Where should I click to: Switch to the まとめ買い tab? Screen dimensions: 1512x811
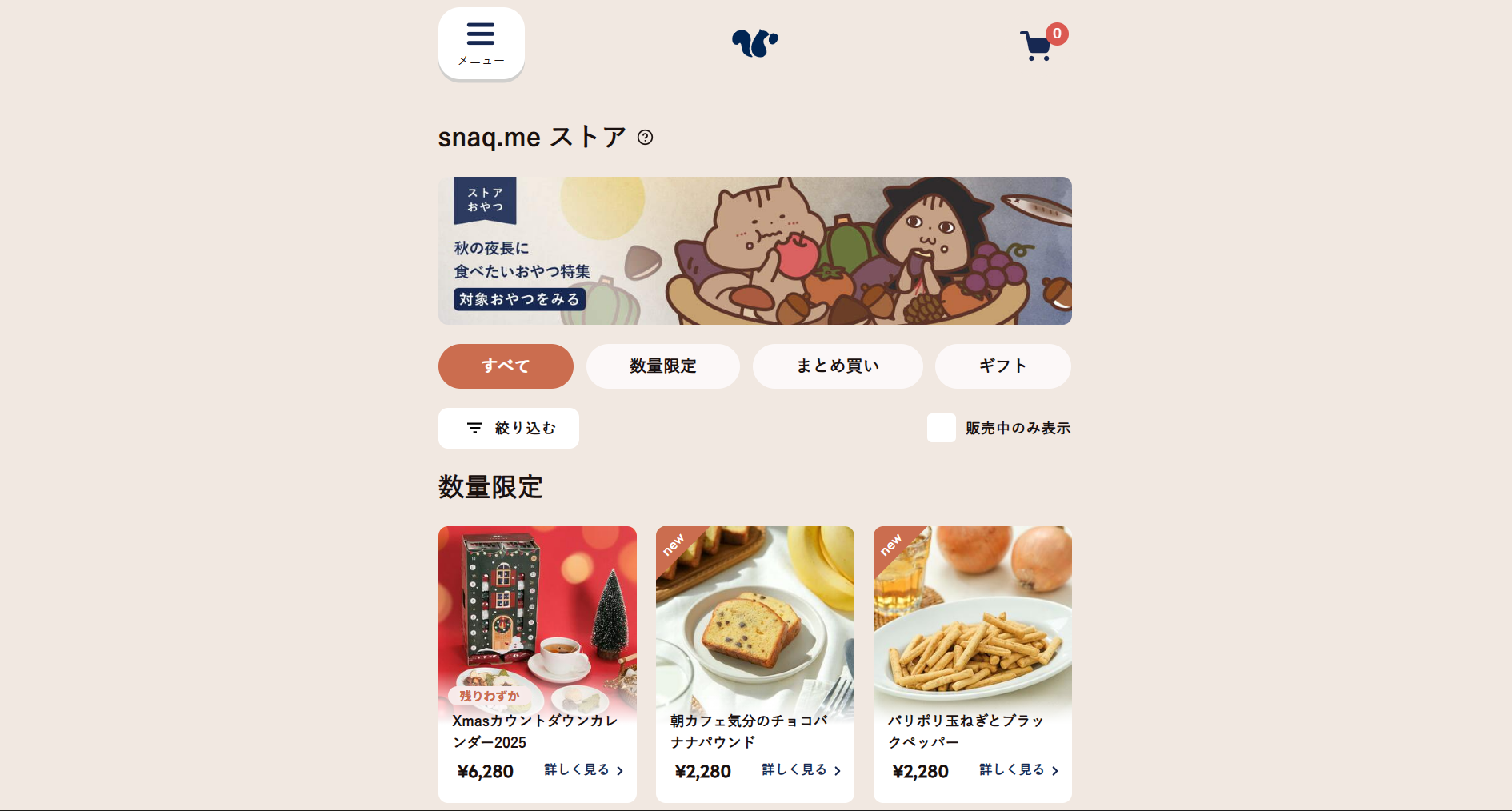[x=837, y=366]
